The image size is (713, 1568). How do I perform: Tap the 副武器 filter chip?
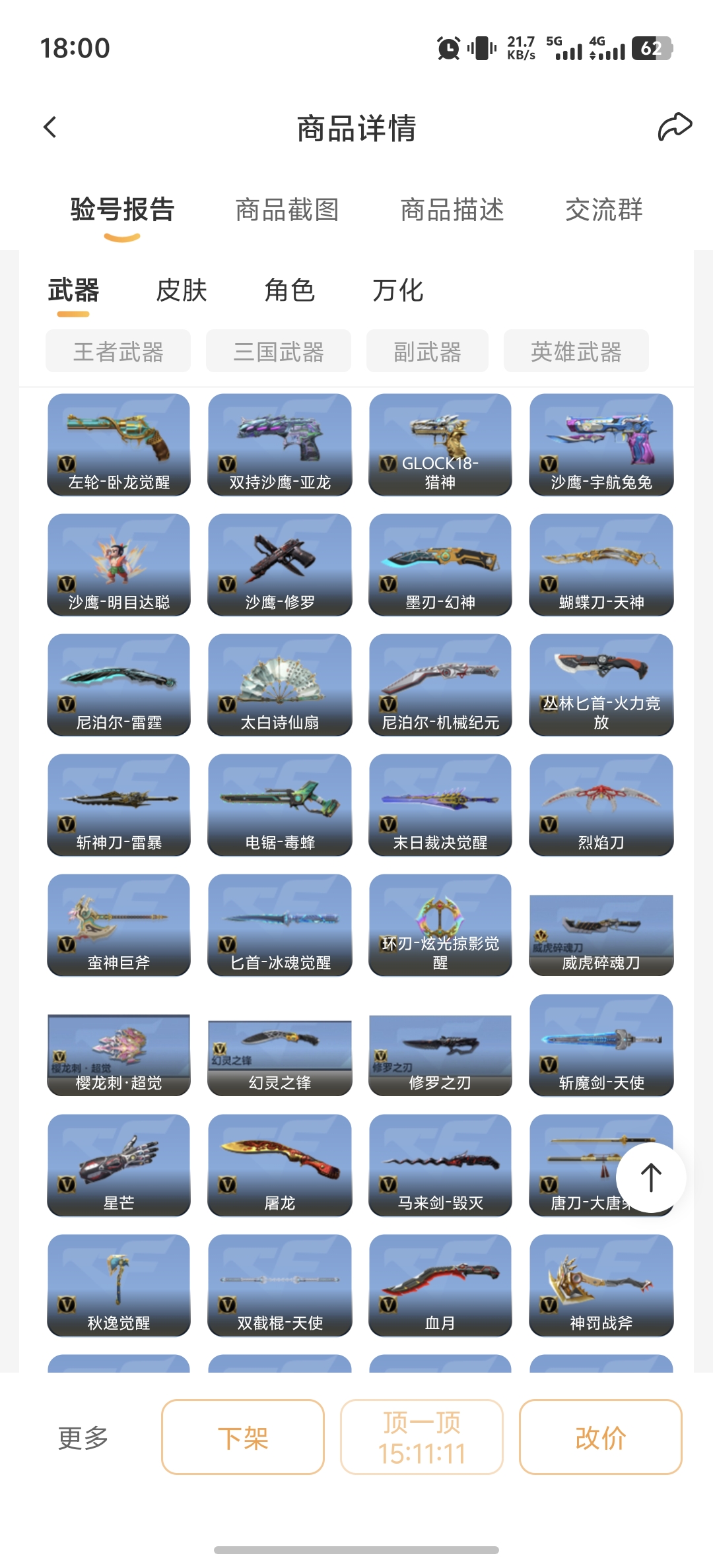click(x=428, y=352)
